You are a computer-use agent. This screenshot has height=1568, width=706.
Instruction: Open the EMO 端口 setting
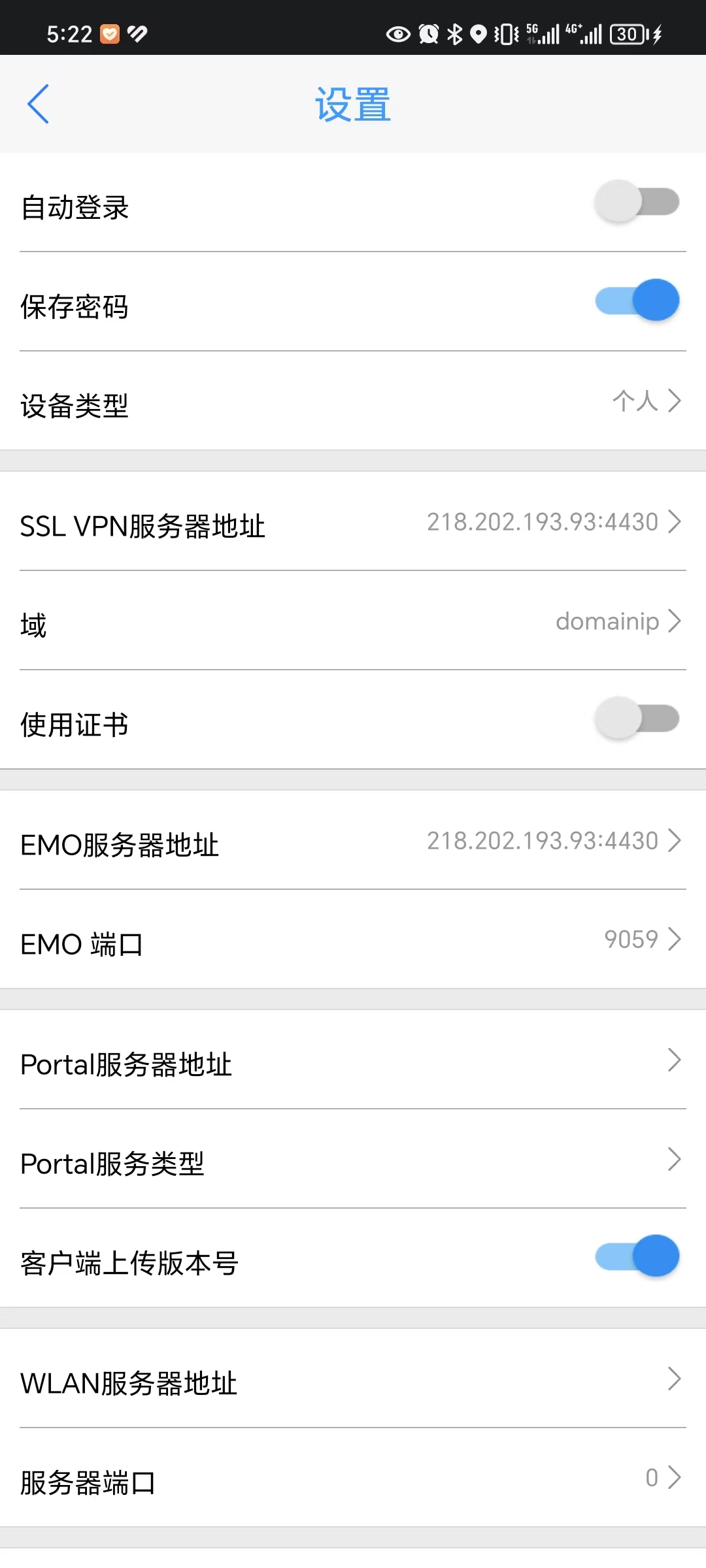coord(353,941)
